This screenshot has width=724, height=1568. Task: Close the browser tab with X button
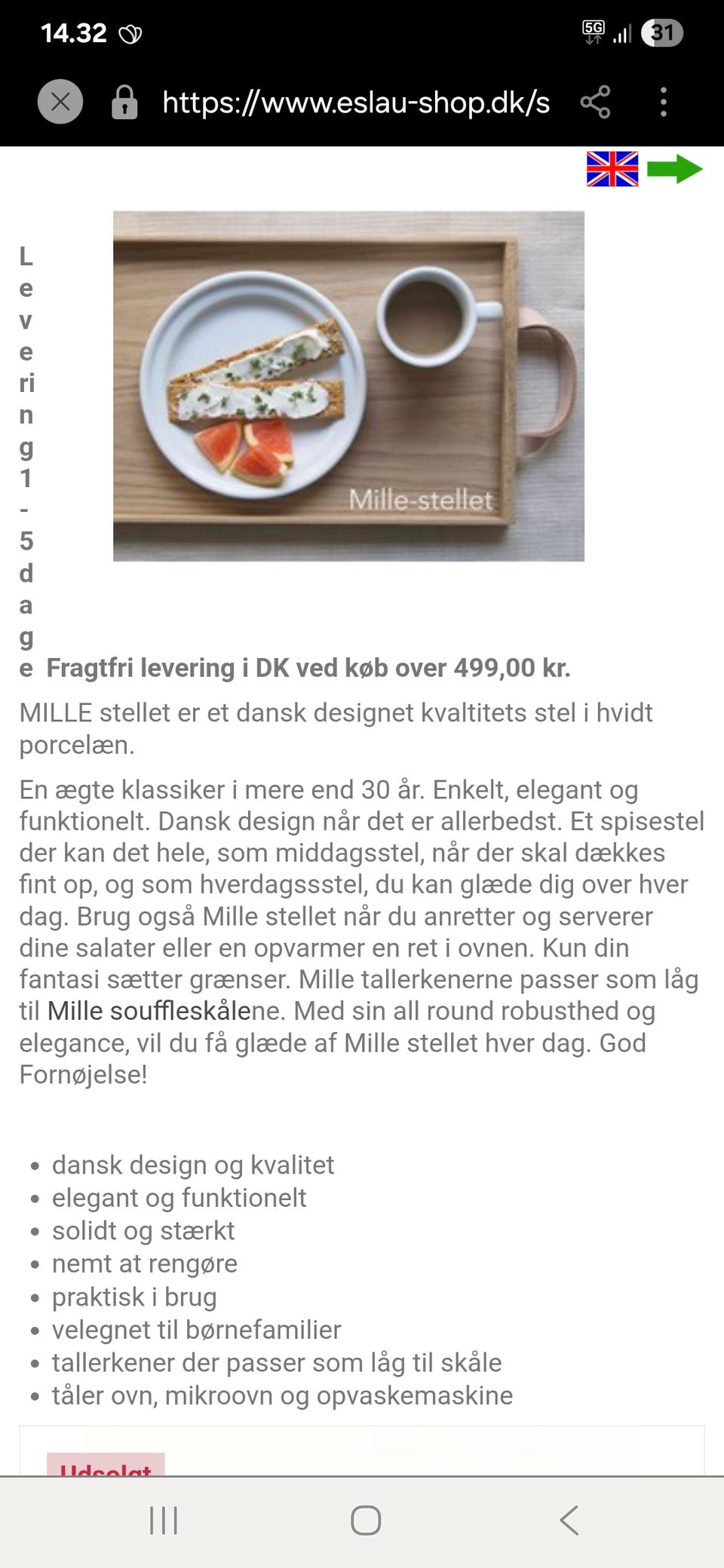click(60, 102)
